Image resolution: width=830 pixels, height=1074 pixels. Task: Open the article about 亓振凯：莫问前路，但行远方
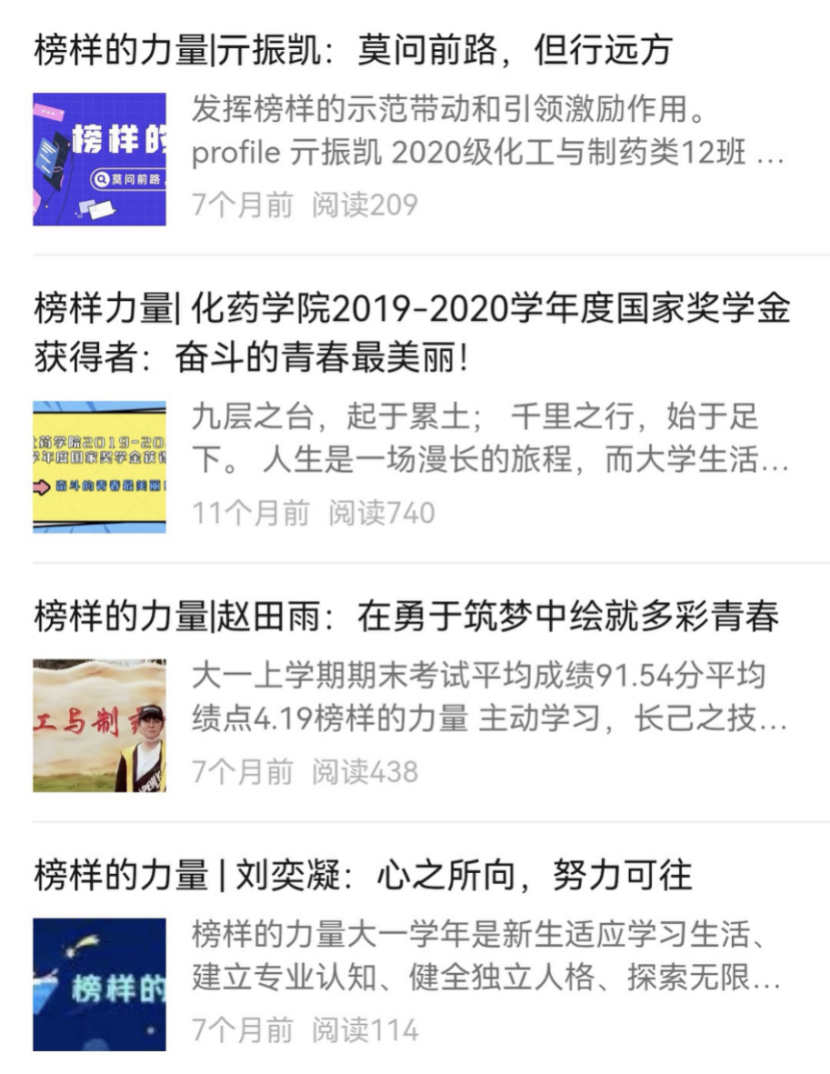pos(353,50)
